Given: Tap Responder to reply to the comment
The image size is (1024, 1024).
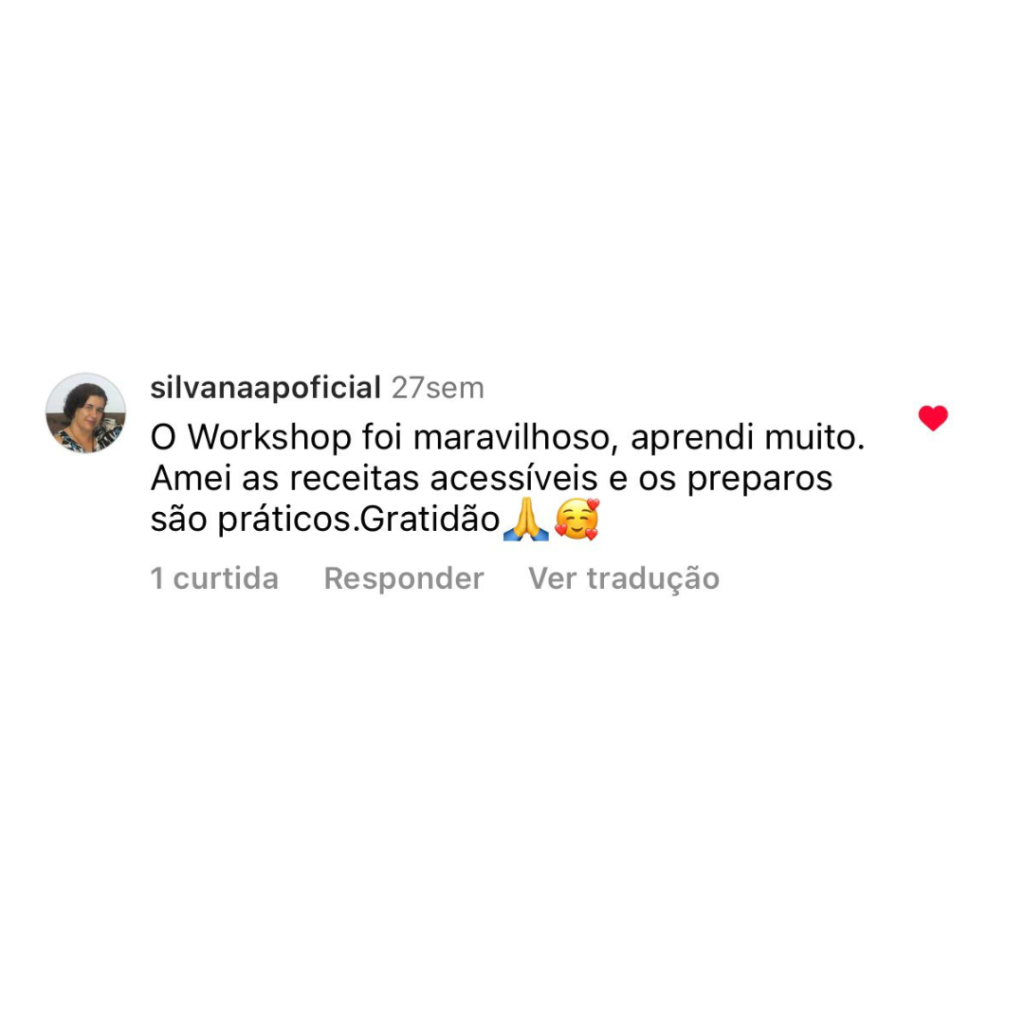Looking at the screenshot, I should coord(404,579).
